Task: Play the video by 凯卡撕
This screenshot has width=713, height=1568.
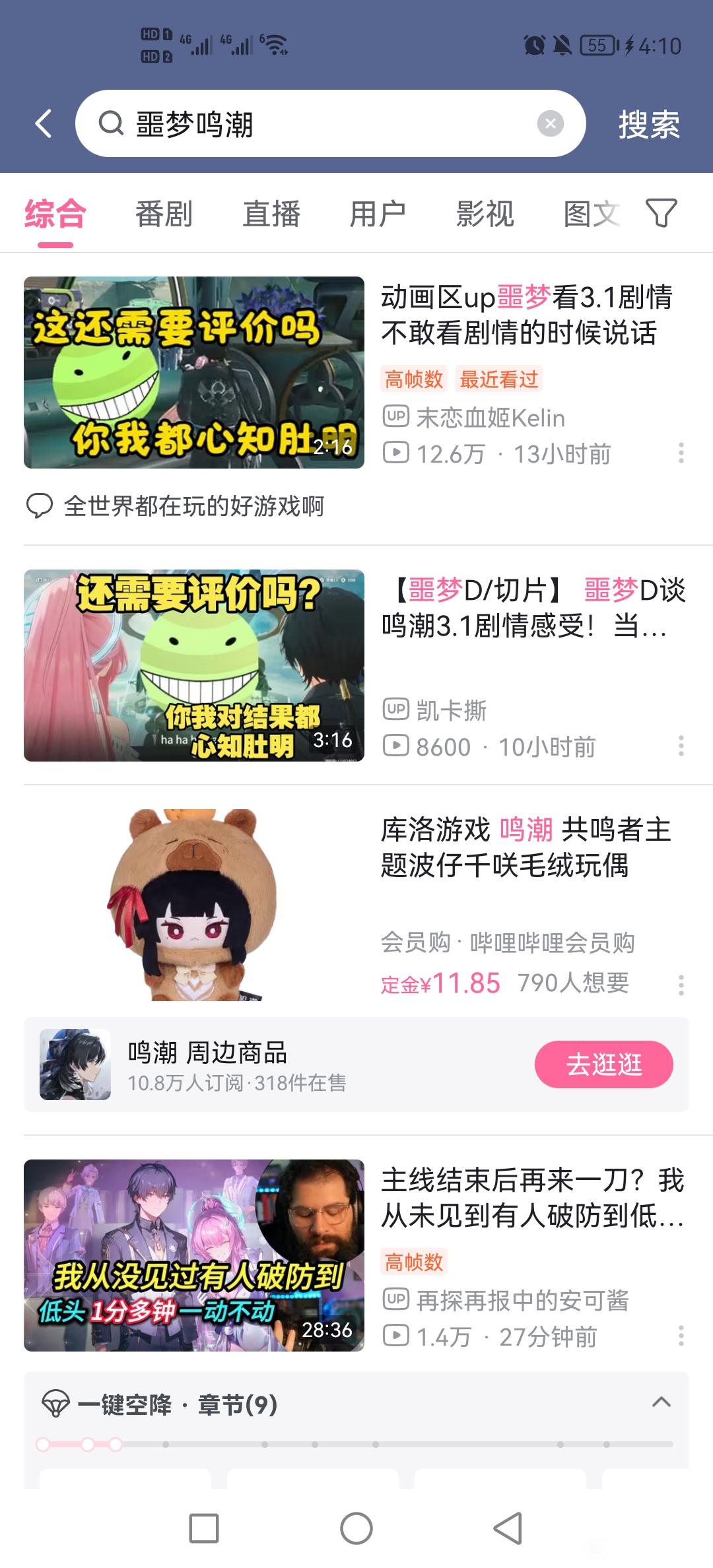Action: tap(194, 665)
